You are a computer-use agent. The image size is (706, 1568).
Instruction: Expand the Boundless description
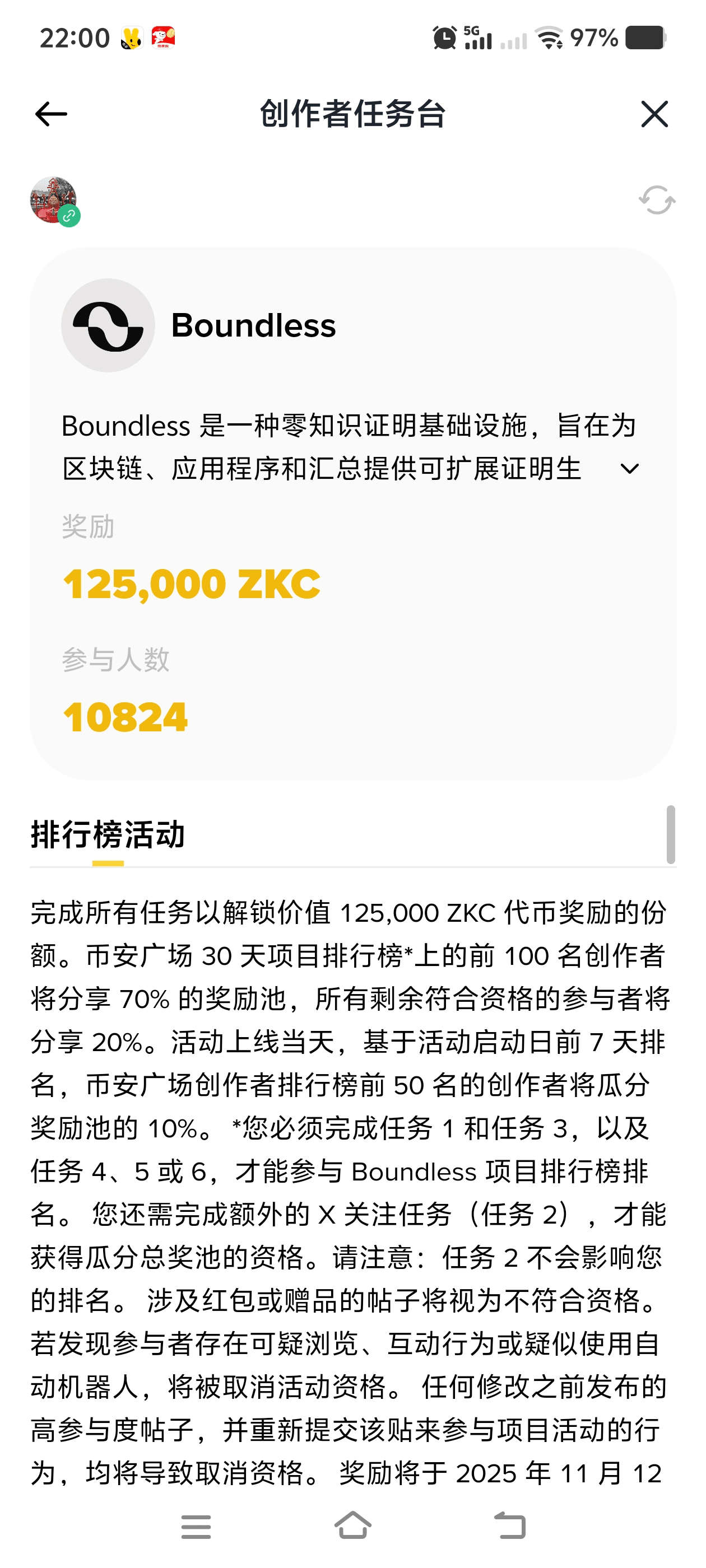click(629, 469)
